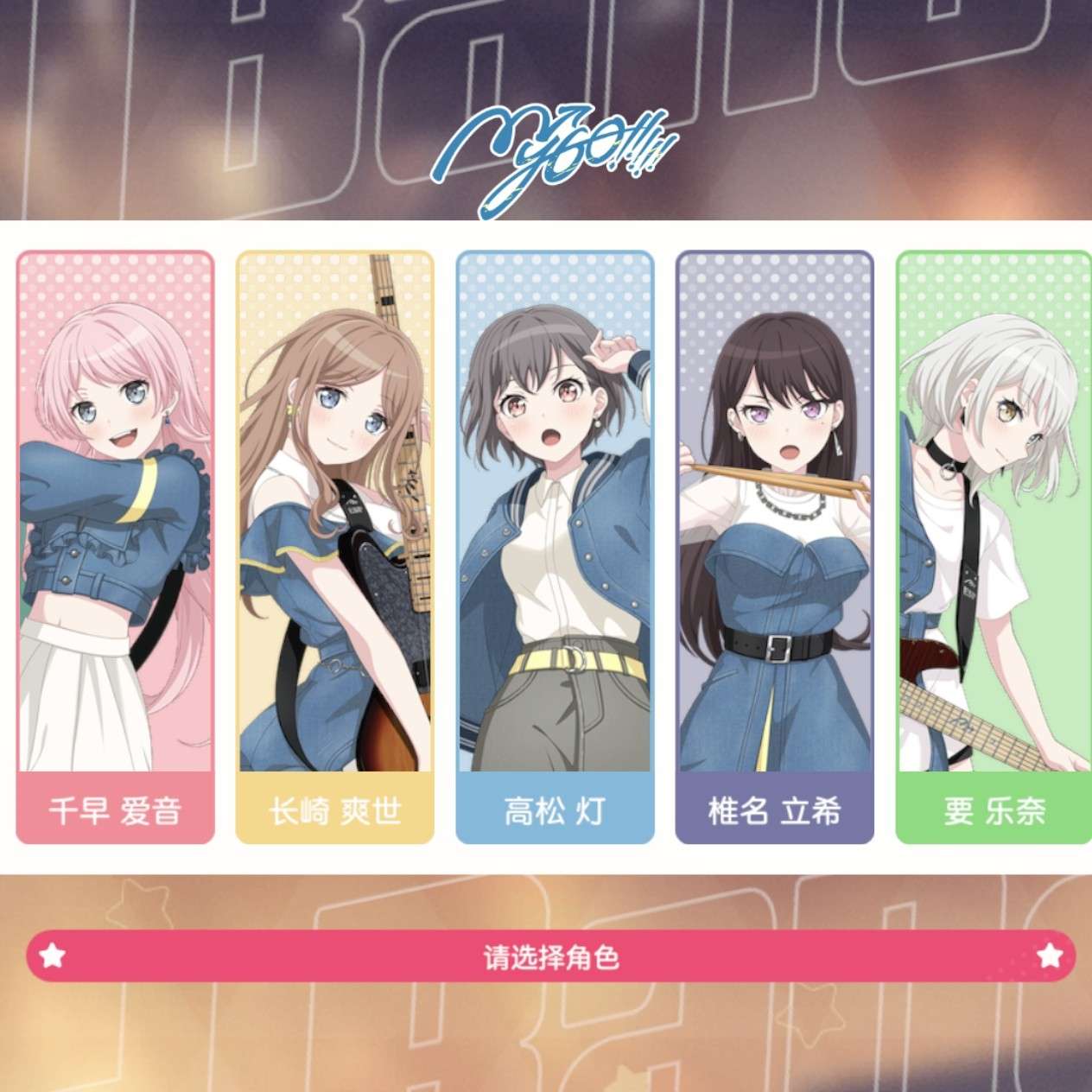Choose the 要 乐奈 character card
The height and width of the screenshot is (1092, 1092).
click(x=994, y=546)
